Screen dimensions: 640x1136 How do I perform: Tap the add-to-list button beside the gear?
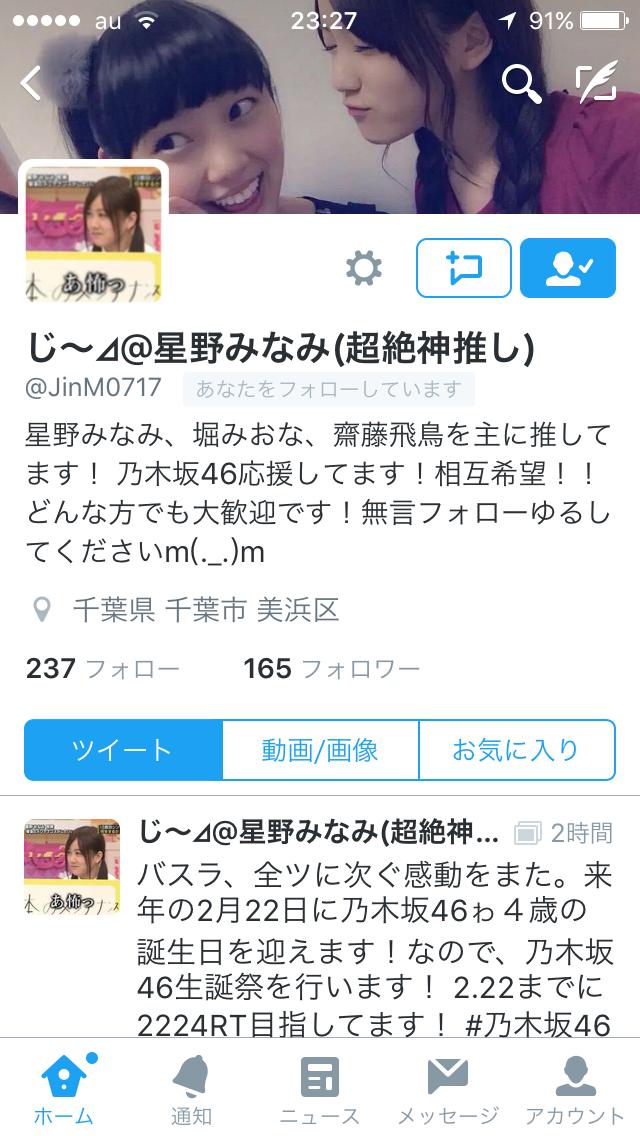point(464,268)
